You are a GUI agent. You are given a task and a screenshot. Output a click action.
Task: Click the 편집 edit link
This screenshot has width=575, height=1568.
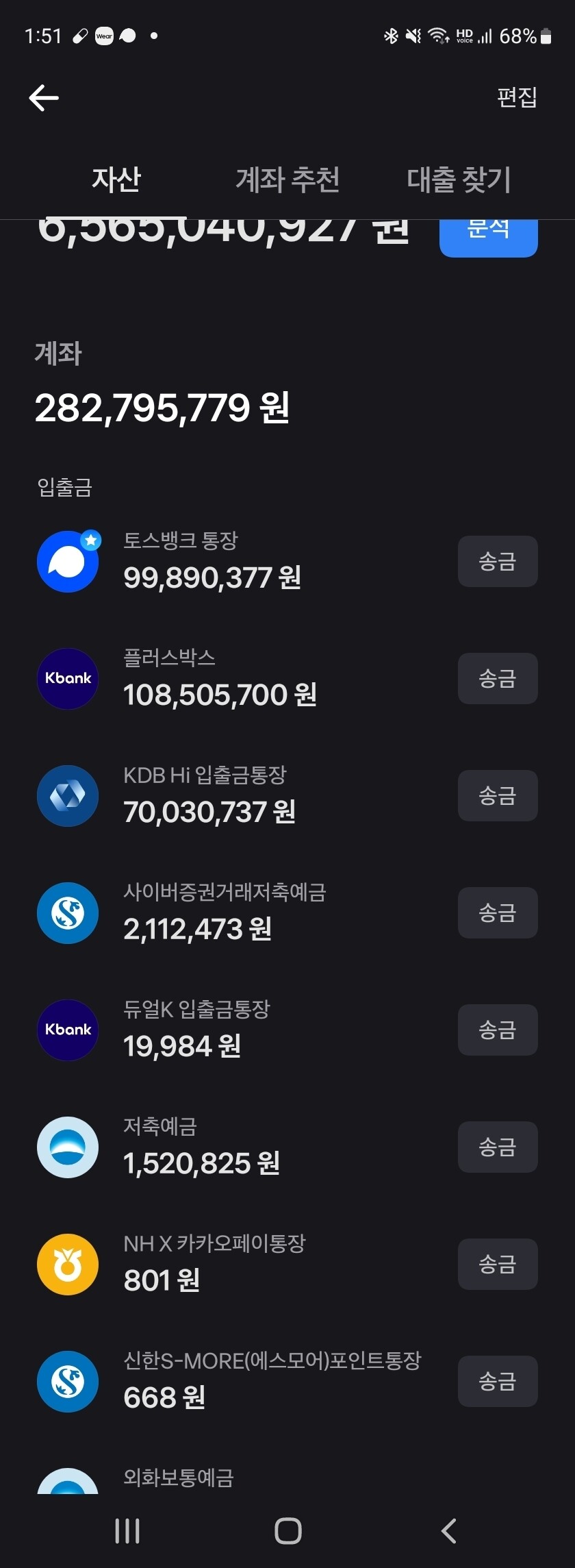click(x=516, y=98)
